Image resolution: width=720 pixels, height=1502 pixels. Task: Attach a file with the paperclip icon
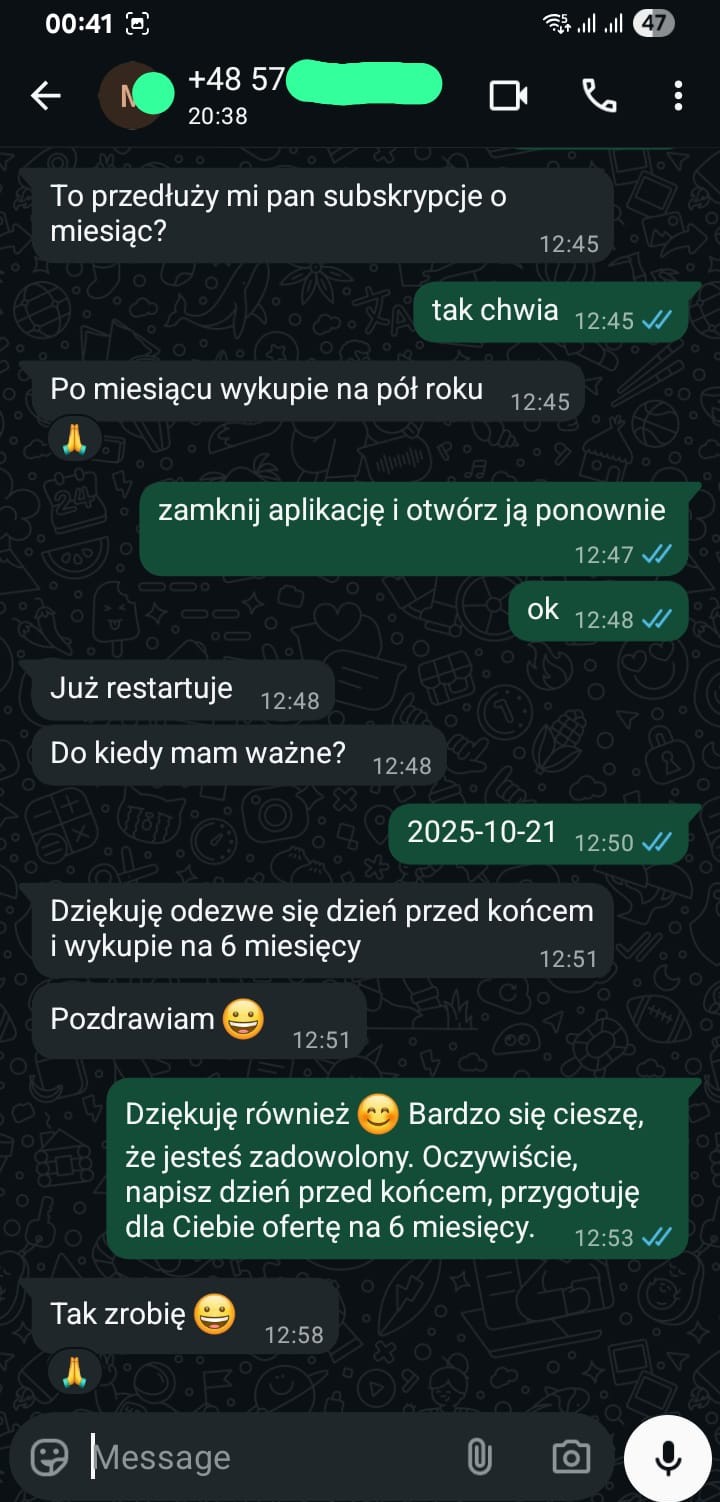479,1457
